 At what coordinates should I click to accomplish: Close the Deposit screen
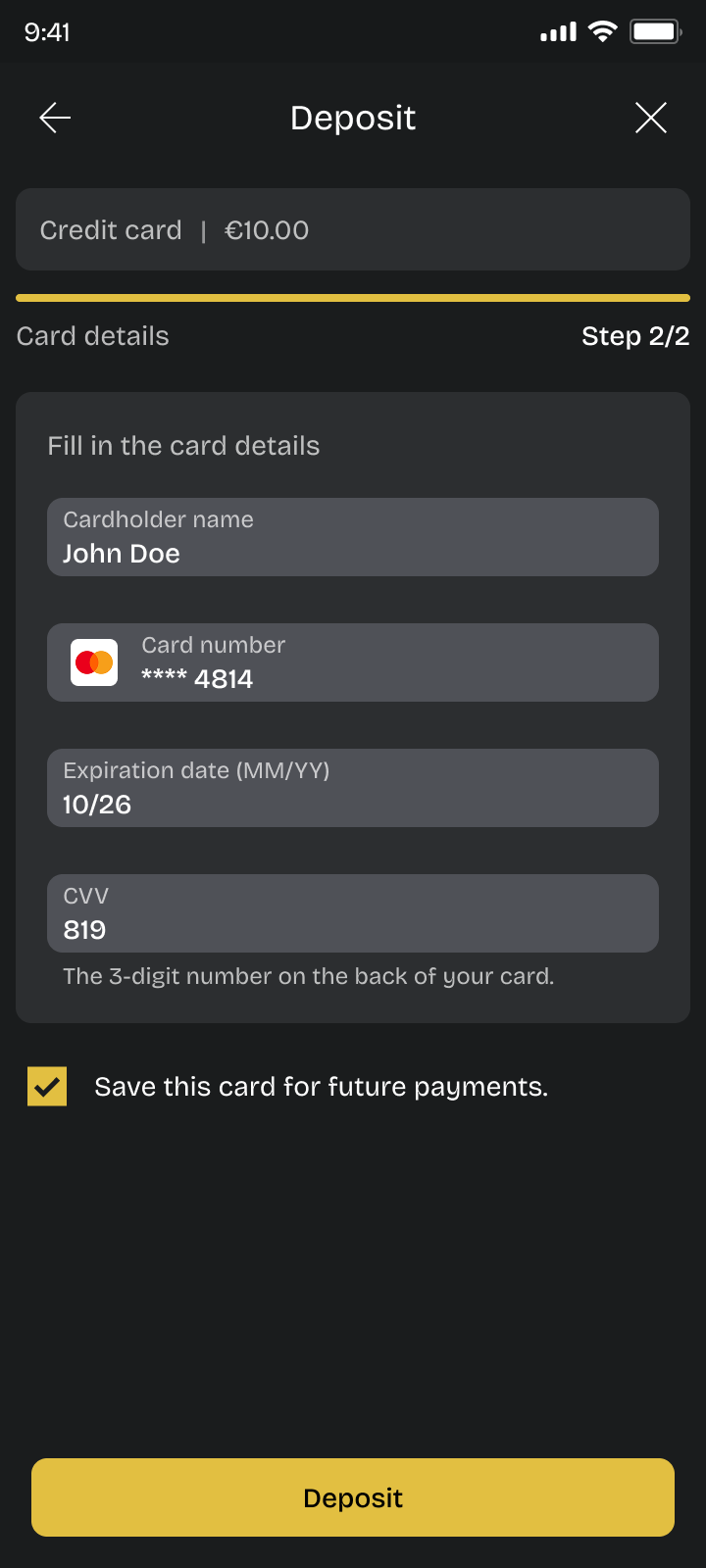651,118
